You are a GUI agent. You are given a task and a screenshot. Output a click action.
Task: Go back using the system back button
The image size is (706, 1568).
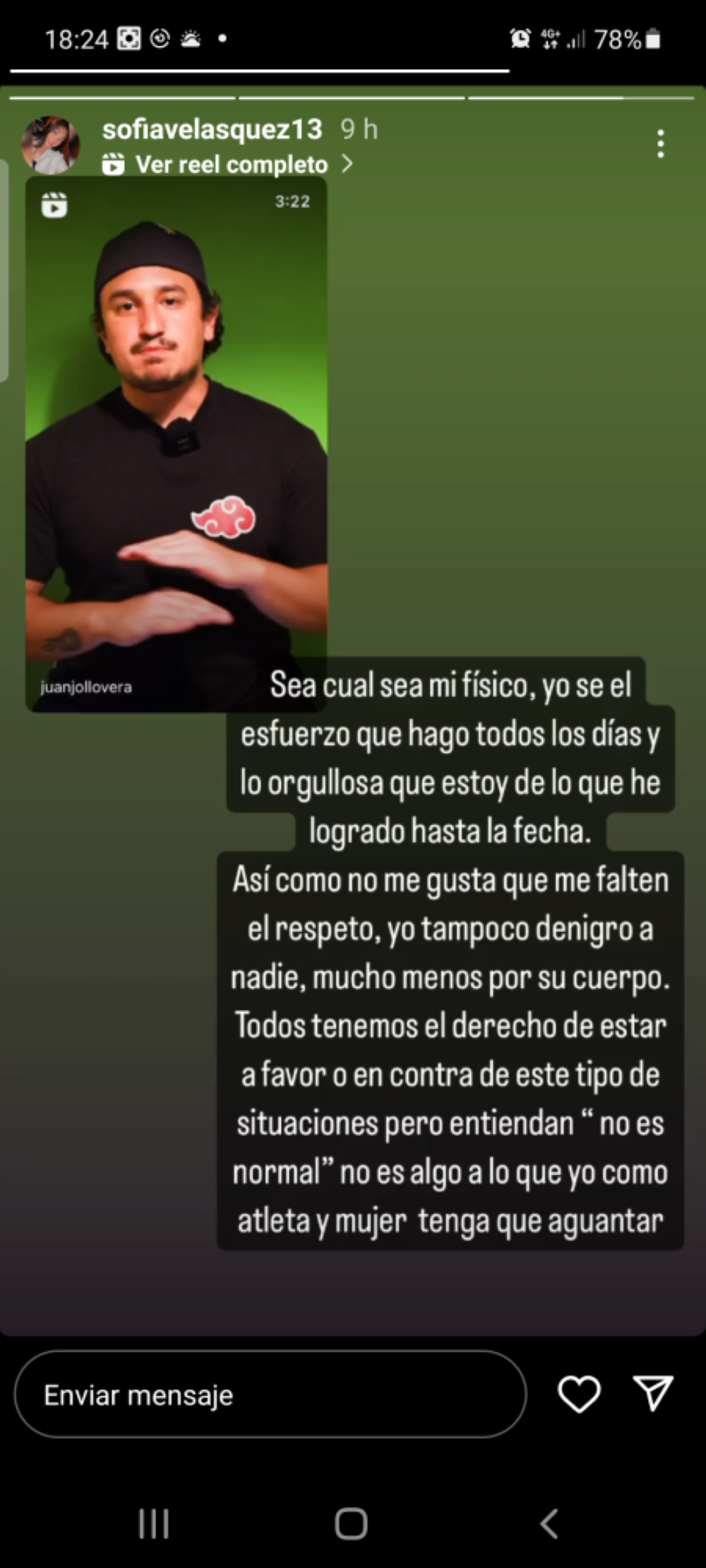pyautogui.click(x=549, y=1524)
